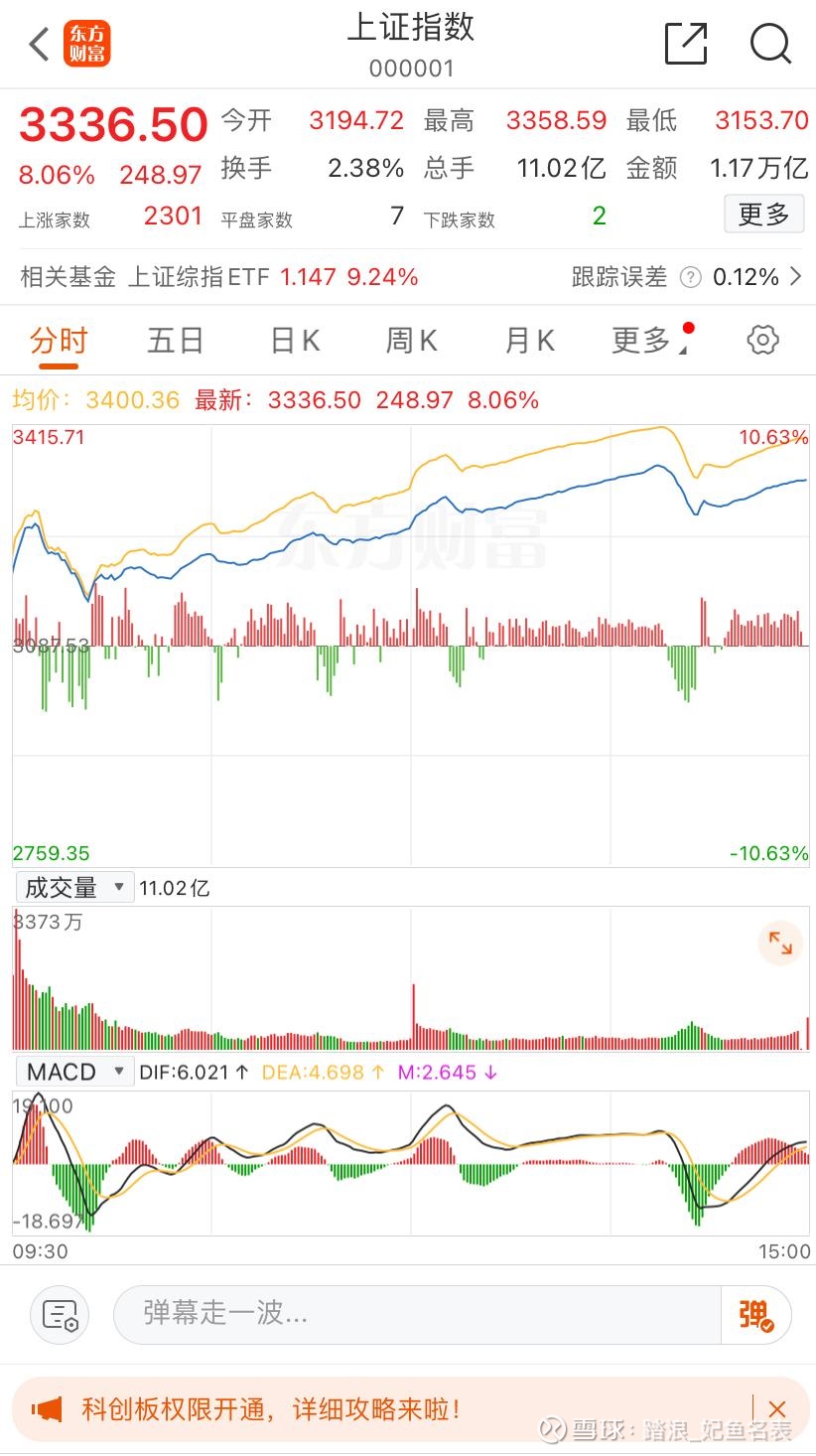Click the 更多 button near 下跌家数
Screen dimensions: 816x1456
pos(764,213)
